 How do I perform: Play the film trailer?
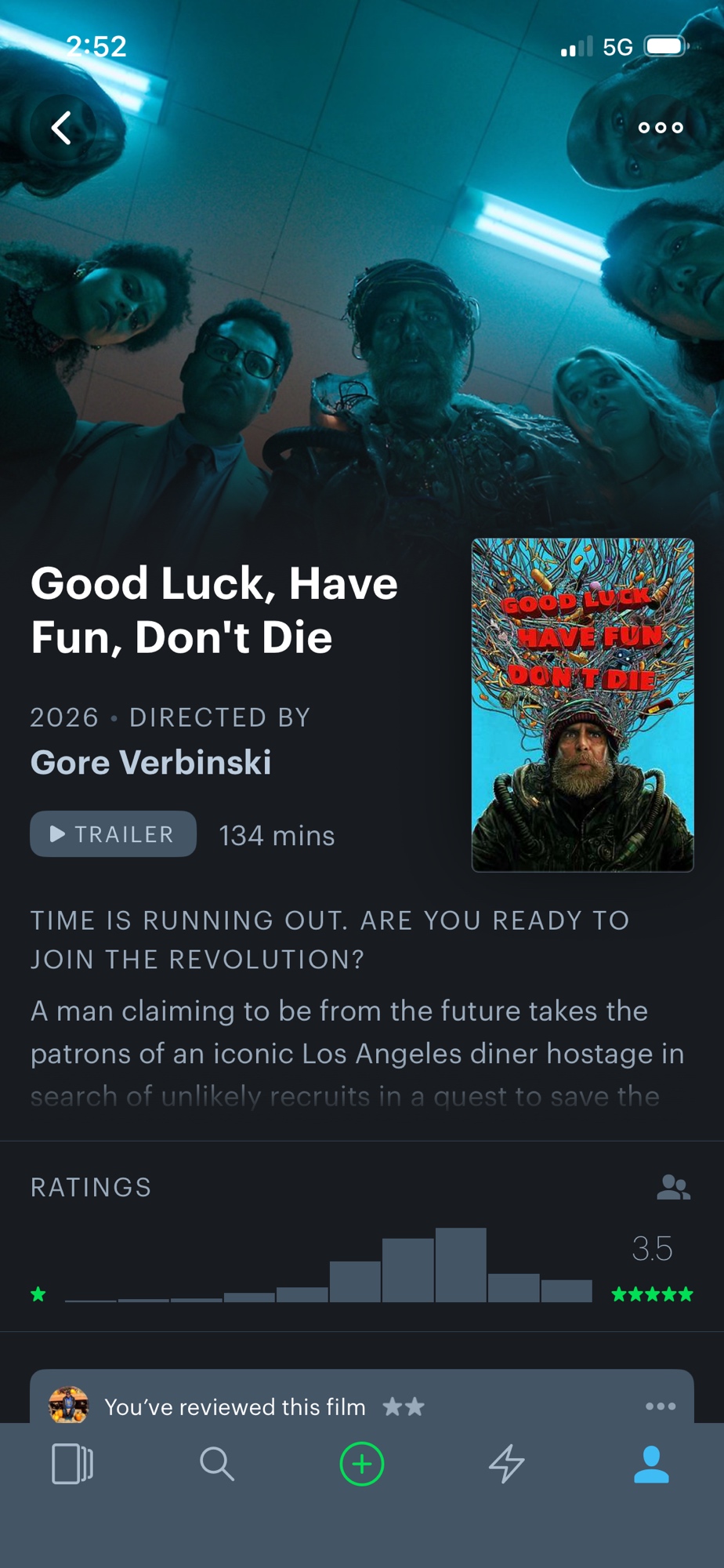tap(113, 834)
